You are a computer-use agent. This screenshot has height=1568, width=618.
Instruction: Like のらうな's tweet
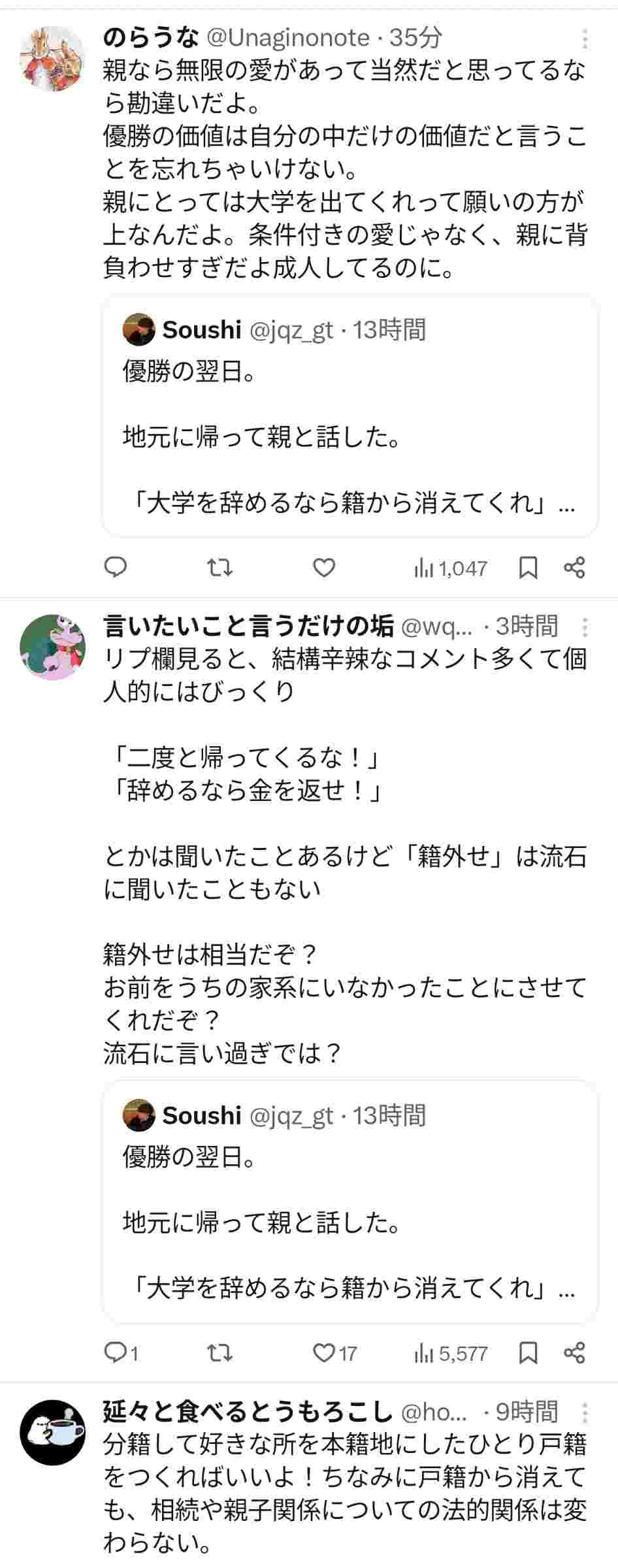point(324,568)
